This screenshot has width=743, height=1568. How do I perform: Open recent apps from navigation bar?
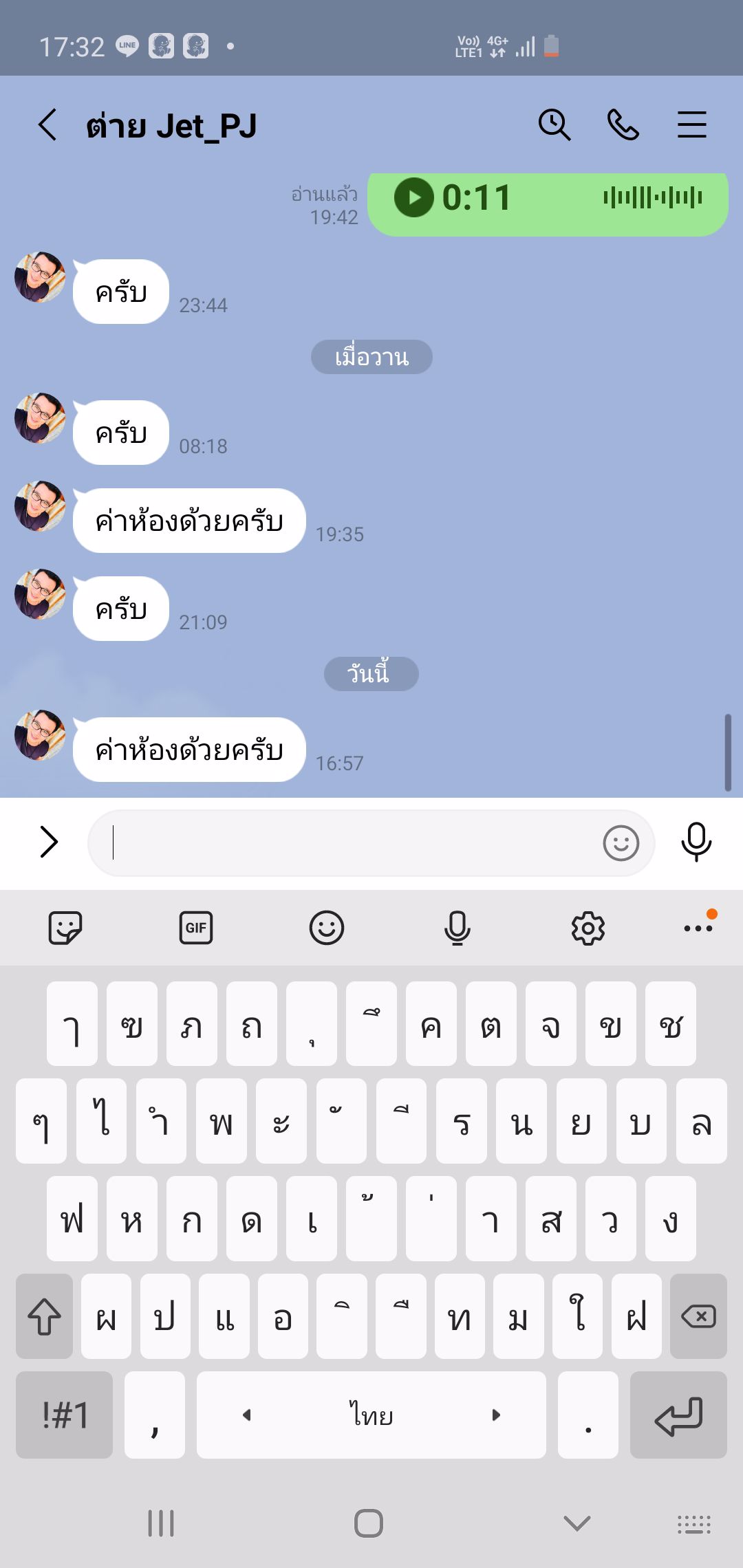point(160,1522)
